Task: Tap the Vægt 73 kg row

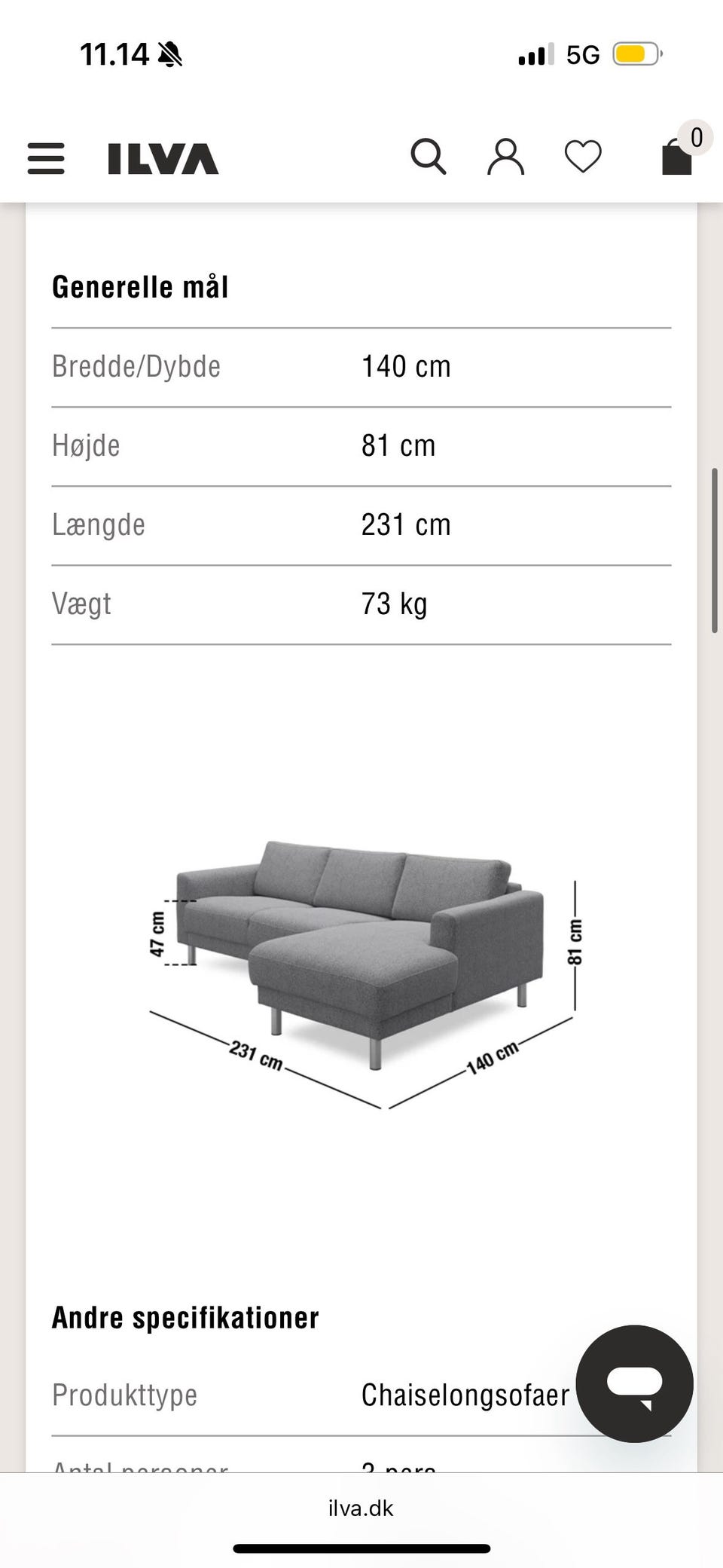Action: click(361, 603)
